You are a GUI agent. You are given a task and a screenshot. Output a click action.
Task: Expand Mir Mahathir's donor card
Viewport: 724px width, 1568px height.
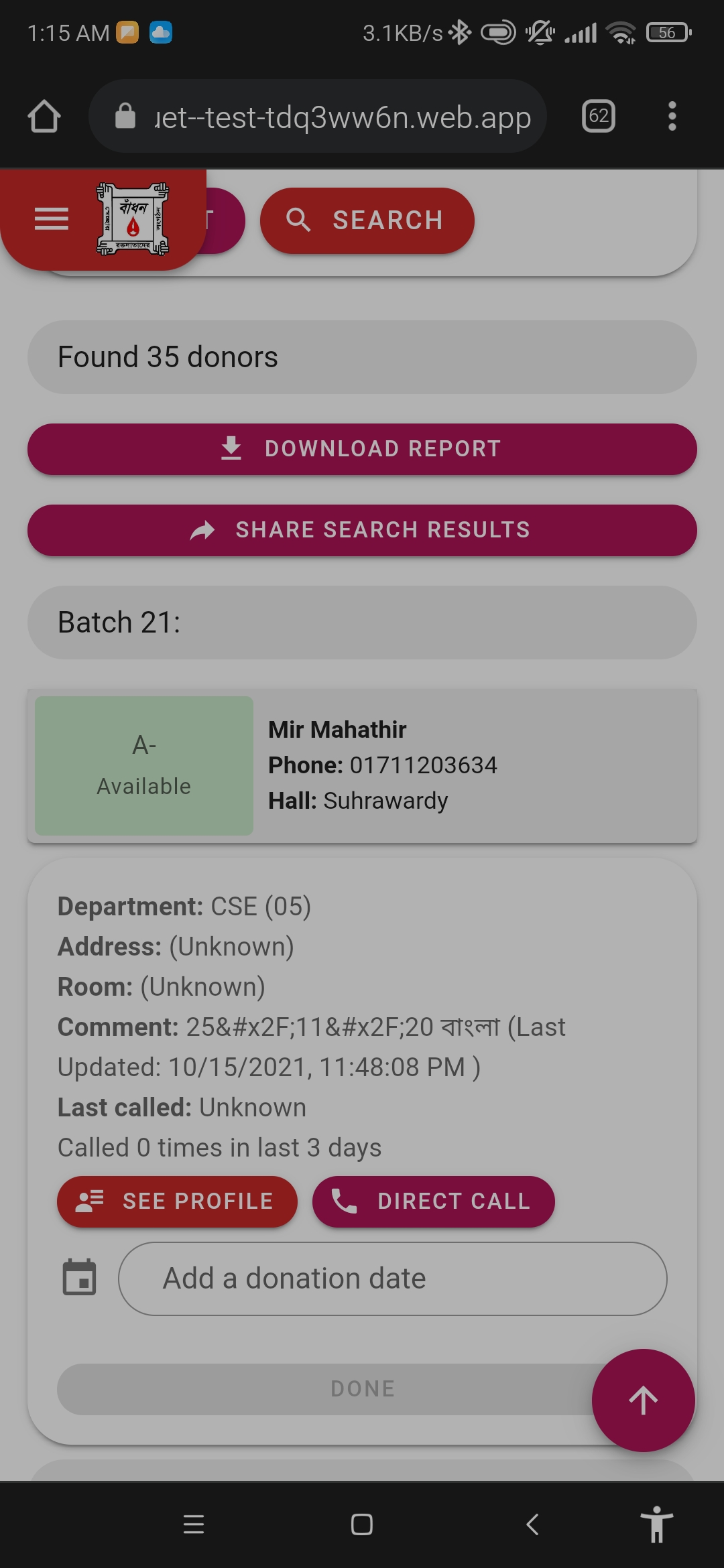click(469, 764)
